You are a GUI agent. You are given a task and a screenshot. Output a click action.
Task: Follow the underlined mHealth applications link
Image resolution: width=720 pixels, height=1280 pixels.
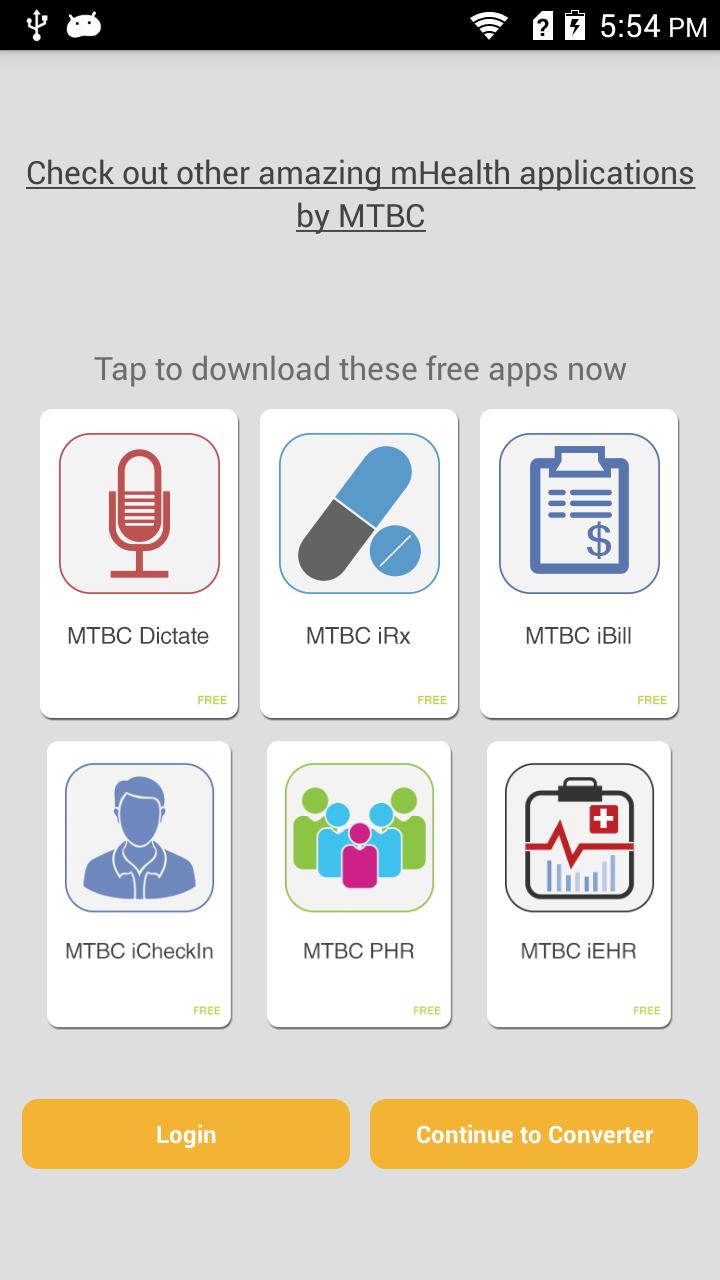point(360,193)
